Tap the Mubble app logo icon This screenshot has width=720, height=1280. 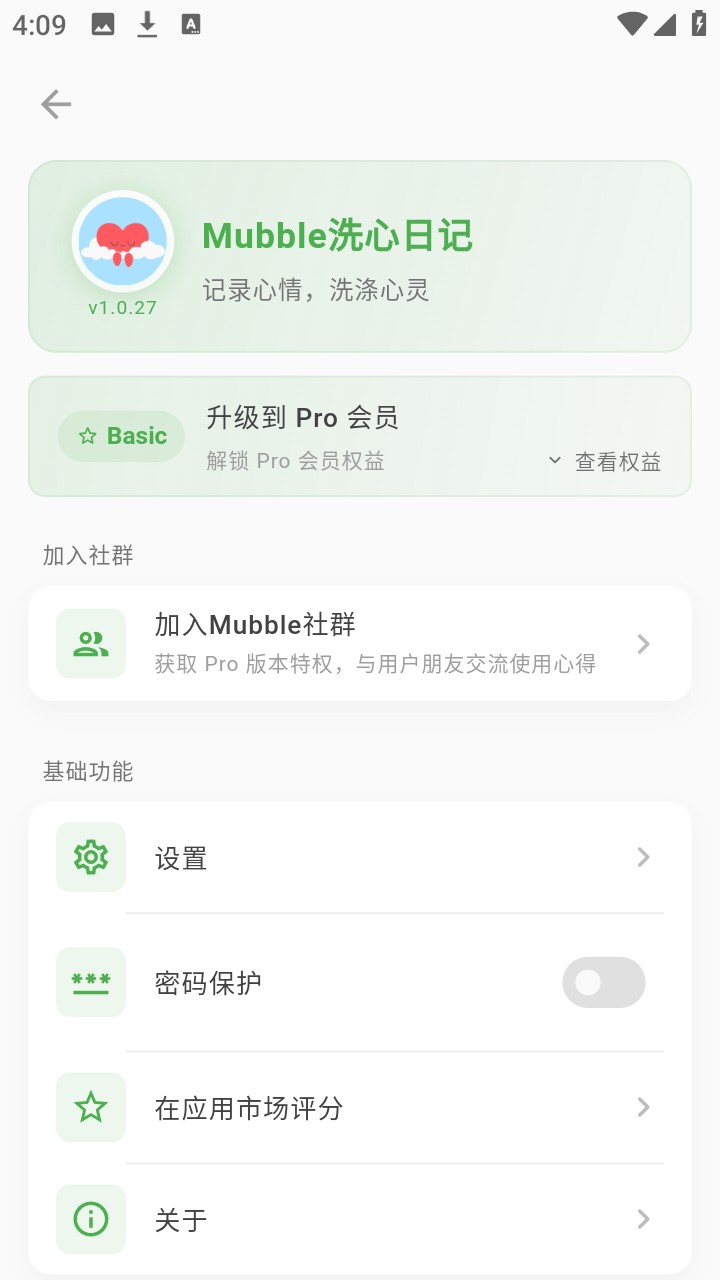(123, 241)
